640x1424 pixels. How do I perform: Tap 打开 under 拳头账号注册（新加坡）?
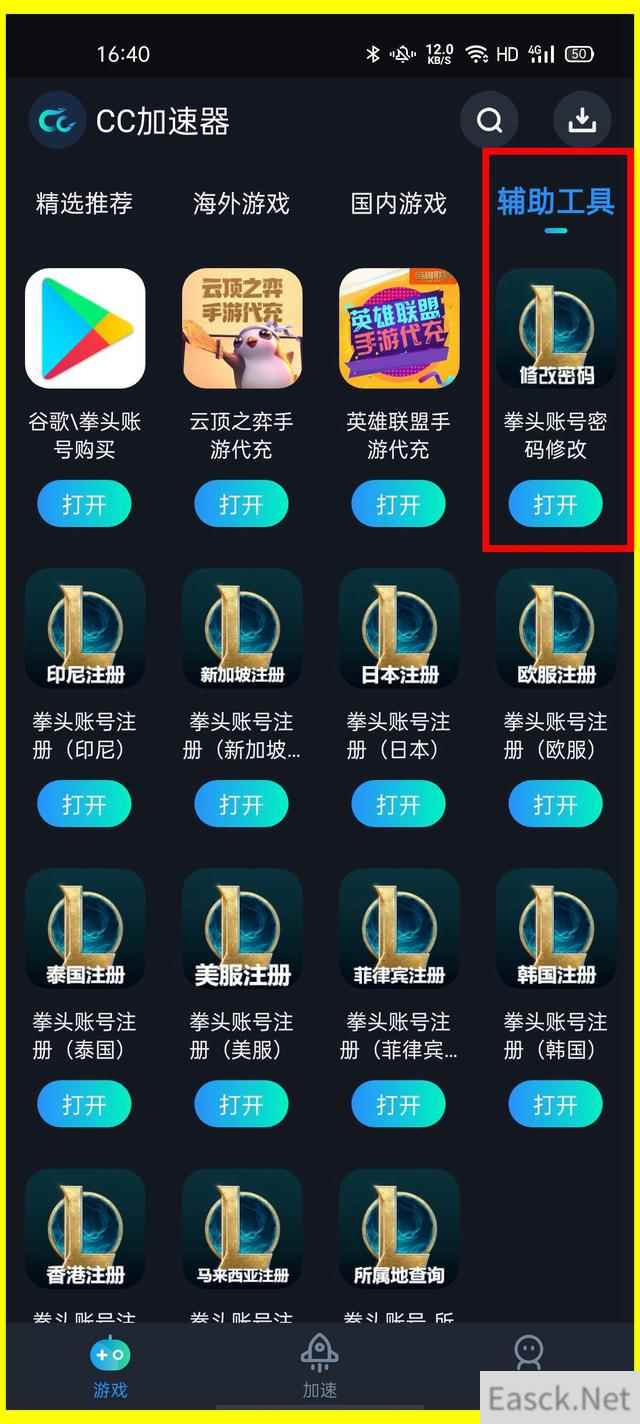click(241, 805)
